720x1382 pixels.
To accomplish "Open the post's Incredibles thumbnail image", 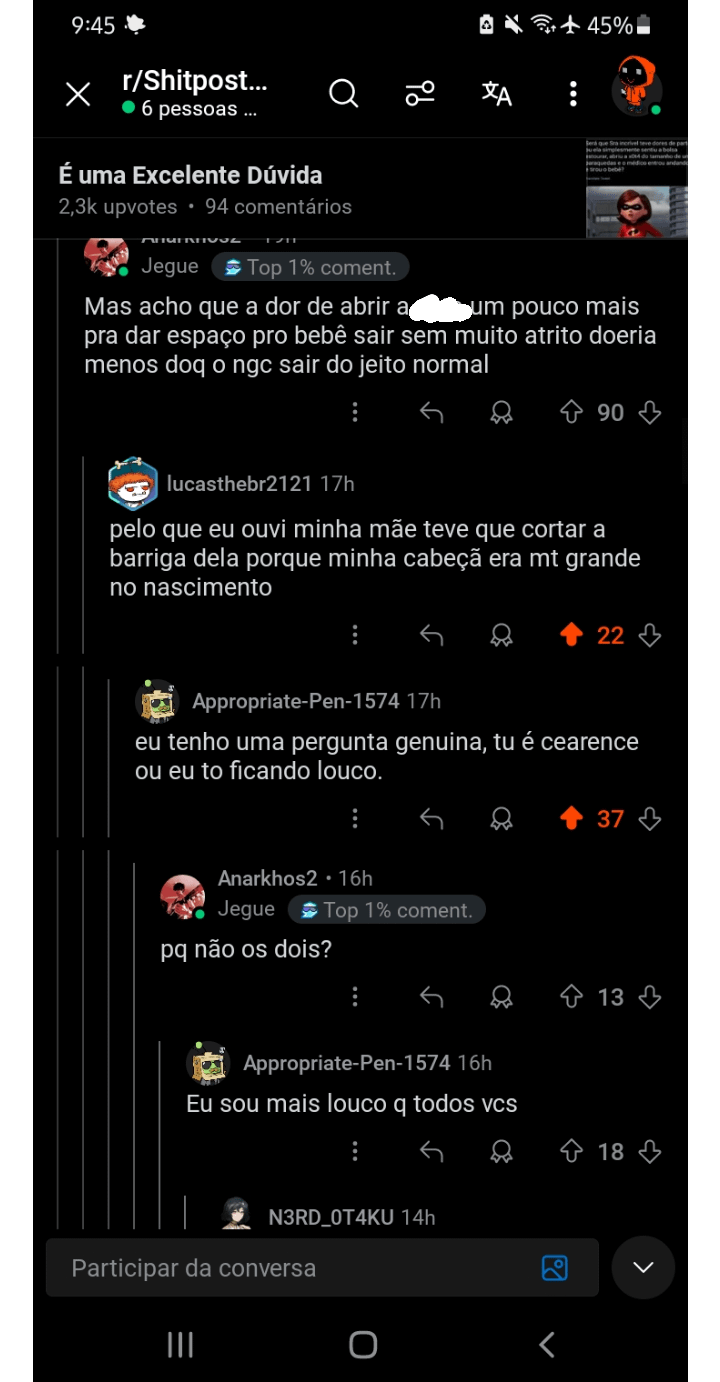I will (636, 188).
